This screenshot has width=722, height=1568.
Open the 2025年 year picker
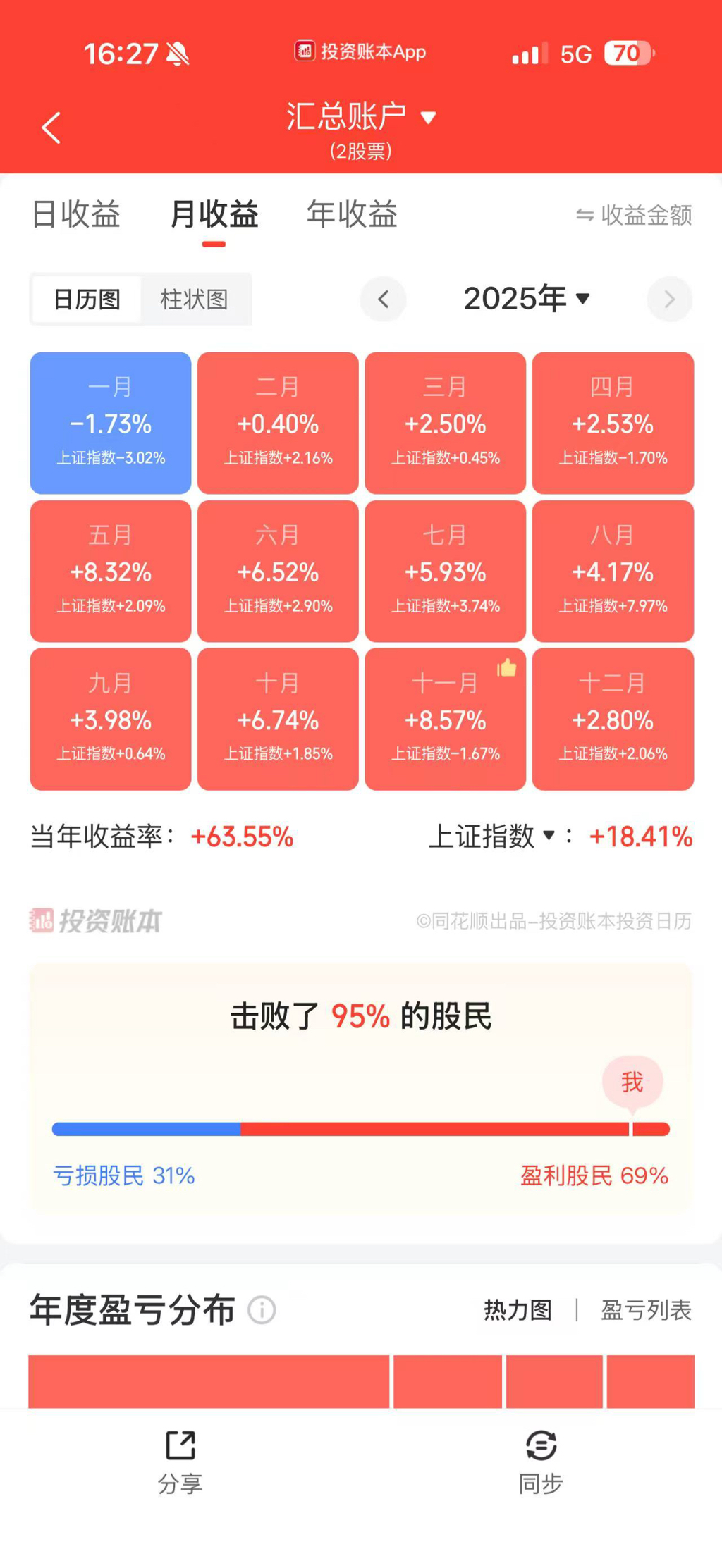tap(526, 299)
